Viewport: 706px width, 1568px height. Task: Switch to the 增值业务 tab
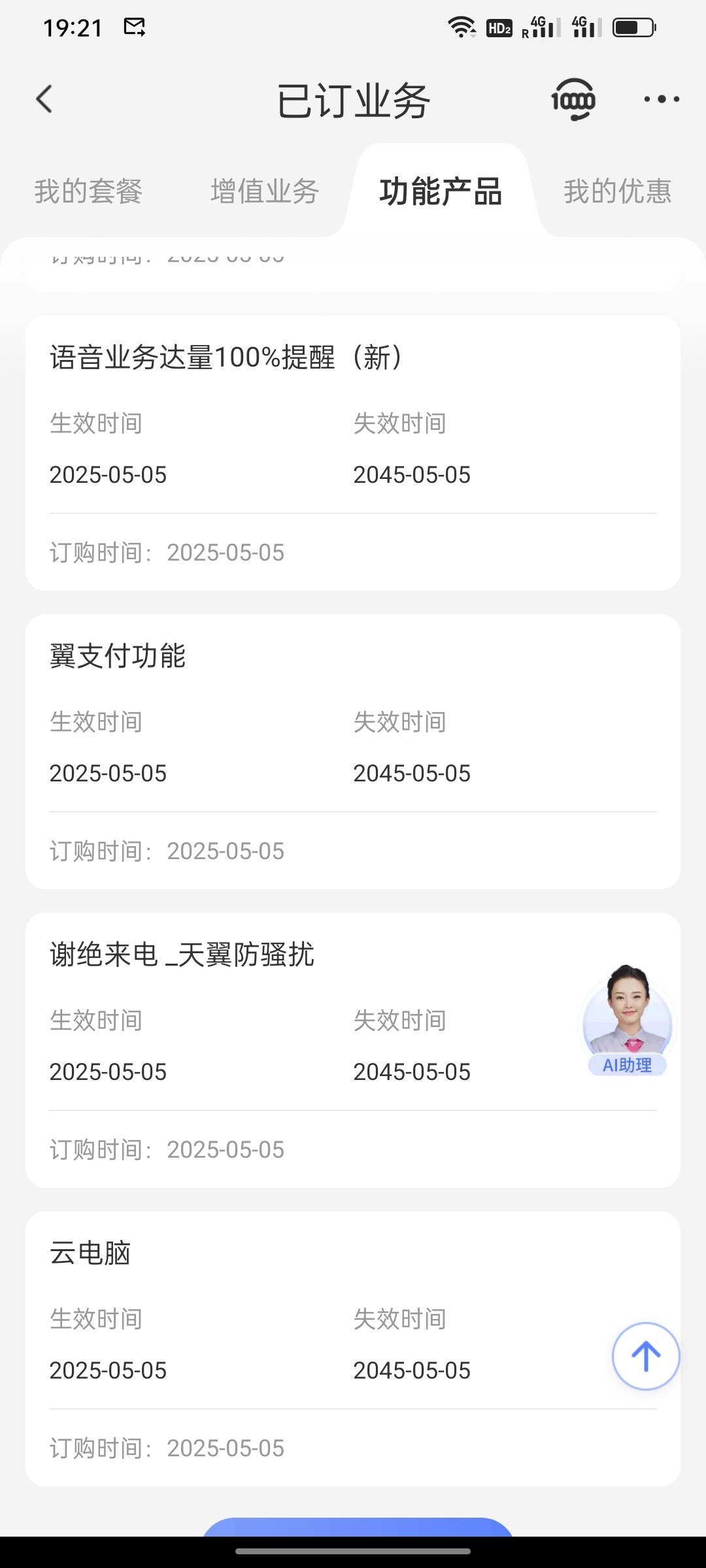[x=265, y=191]
